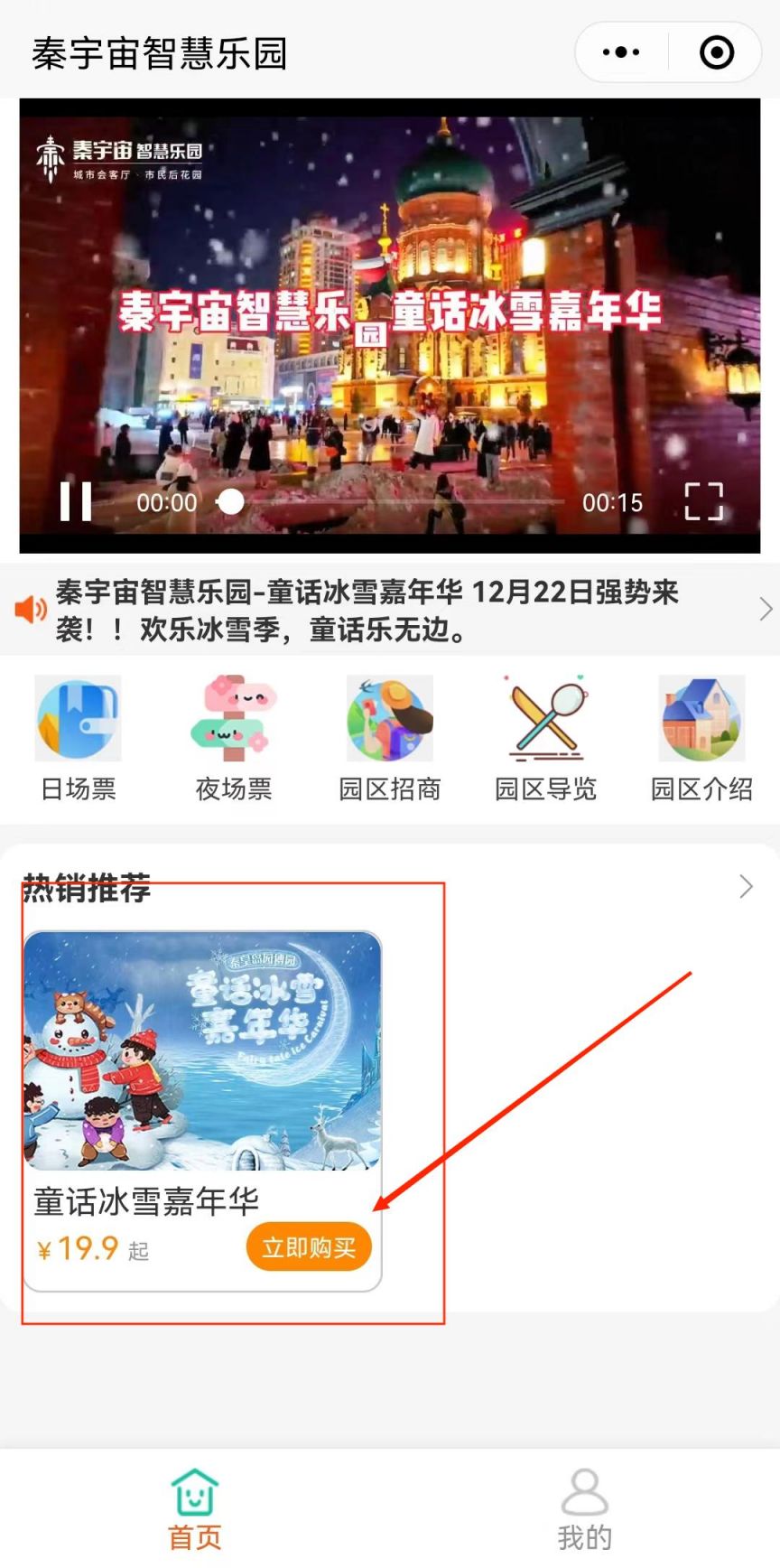
Task: Expand the announcement banner with the right chevron
Action: point(766,610)
